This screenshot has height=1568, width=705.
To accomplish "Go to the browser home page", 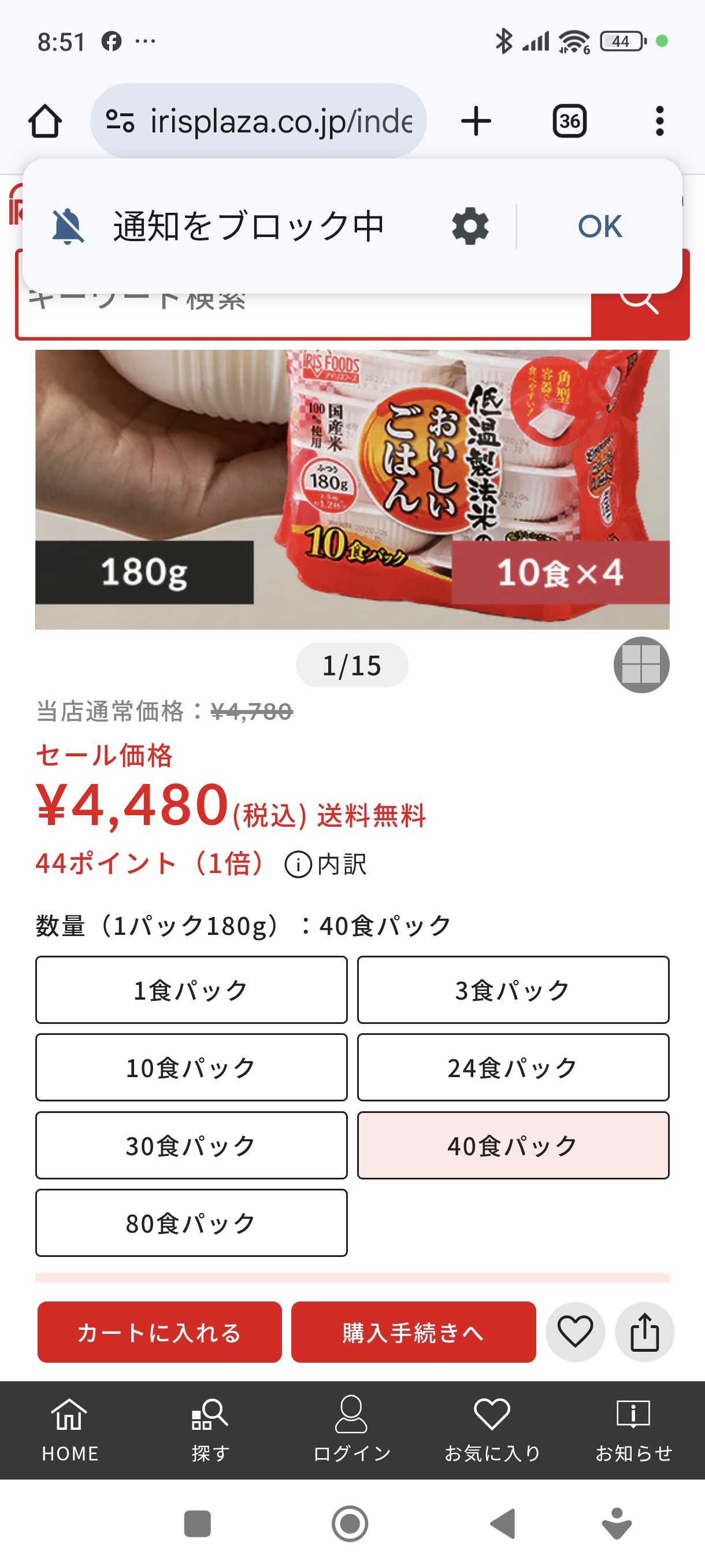I will [x=45, y=120].
